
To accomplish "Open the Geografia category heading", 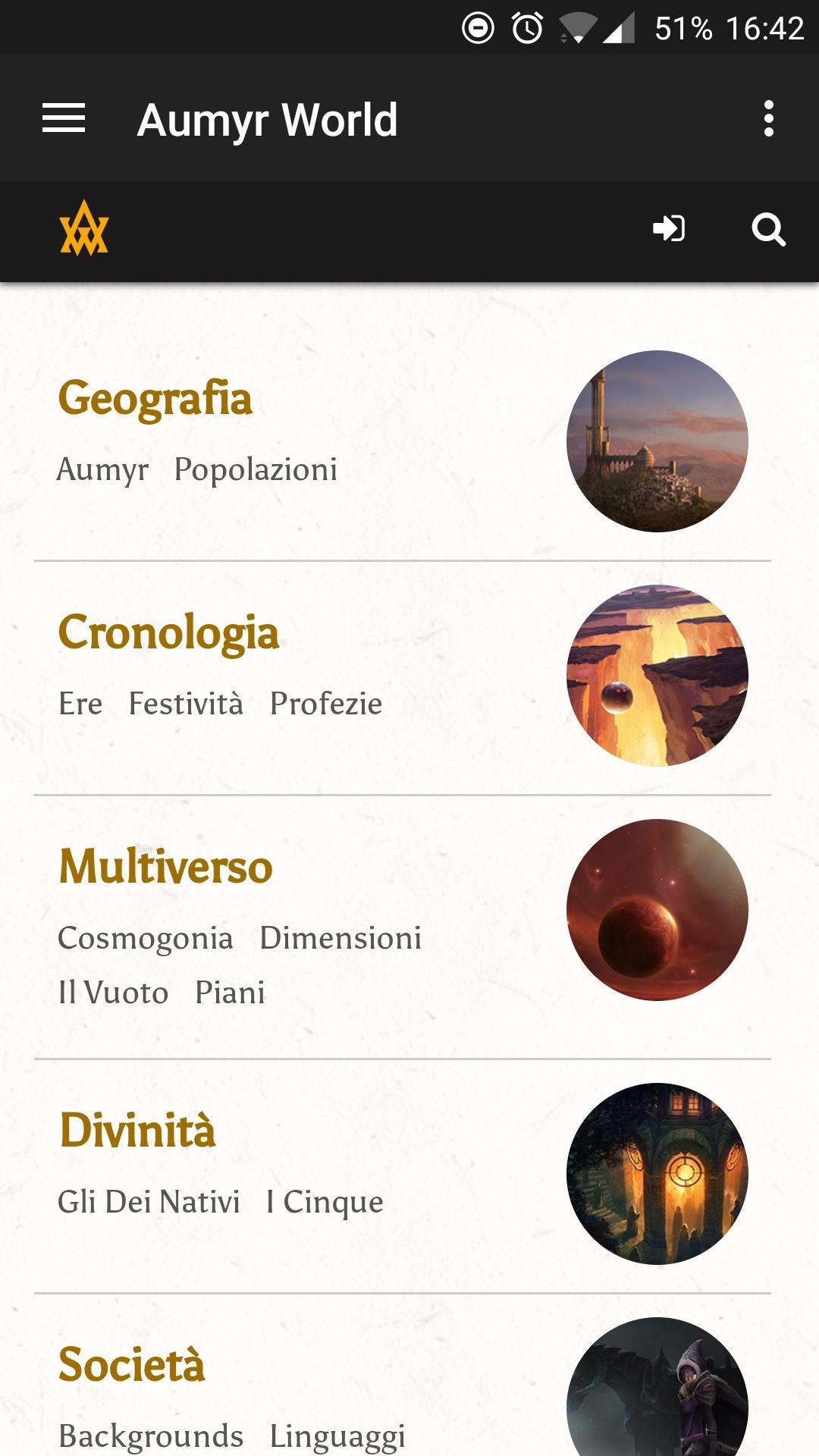I will coord(155,397).
